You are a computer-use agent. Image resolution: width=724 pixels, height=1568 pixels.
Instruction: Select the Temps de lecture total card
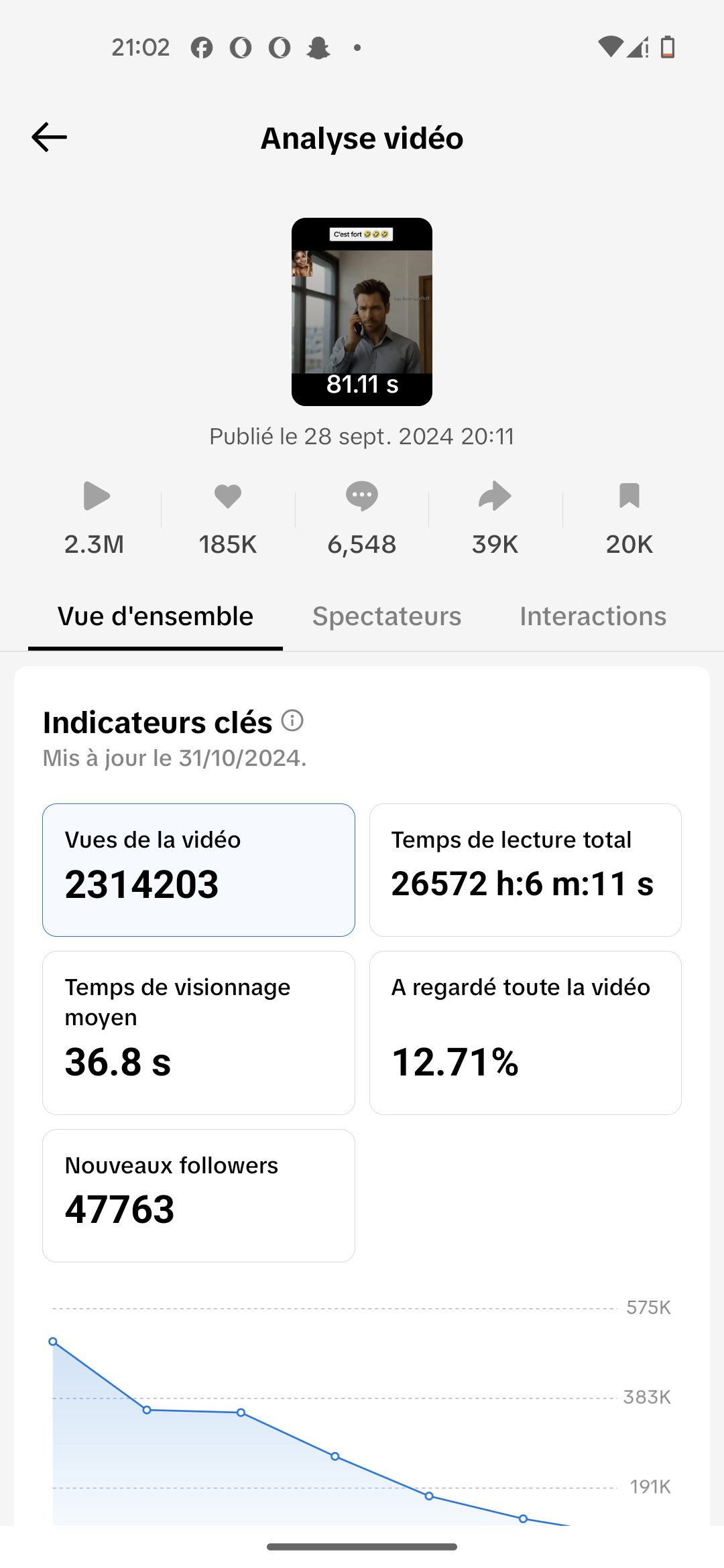[526, 870]
